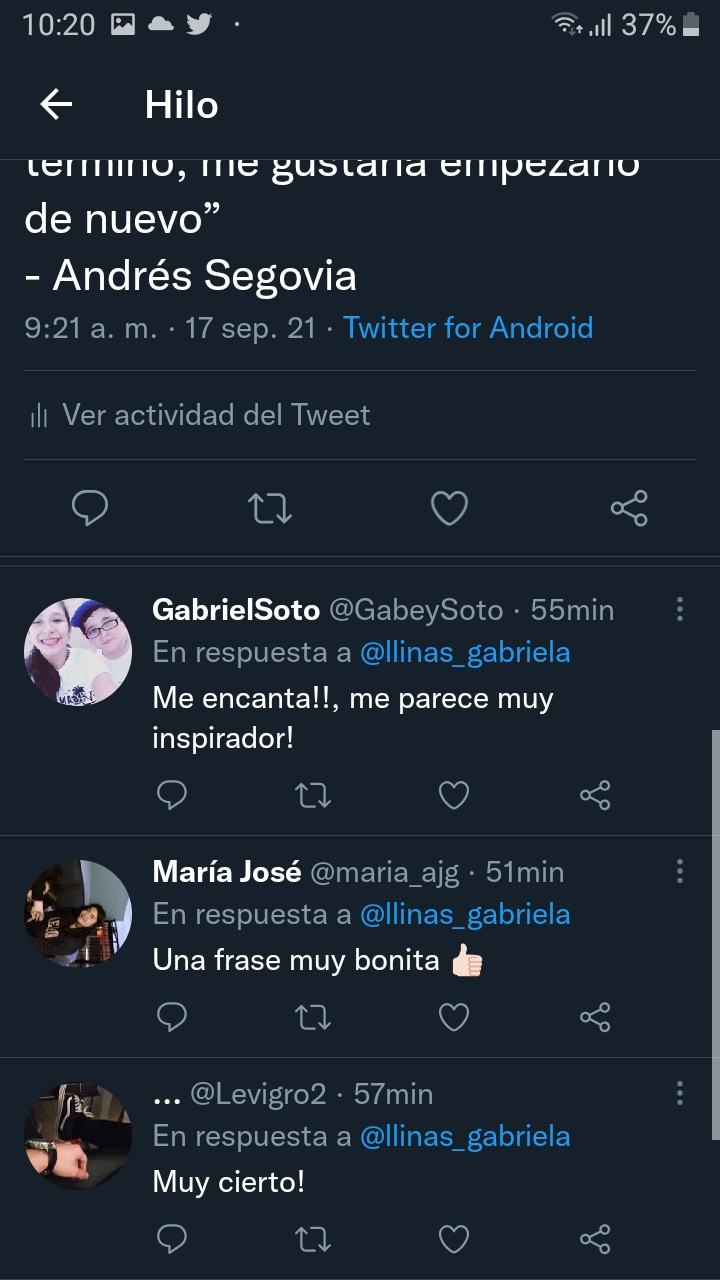Open María José's profile picture
The width and height of the screenshot is (720, 1280).
point(78,914)
